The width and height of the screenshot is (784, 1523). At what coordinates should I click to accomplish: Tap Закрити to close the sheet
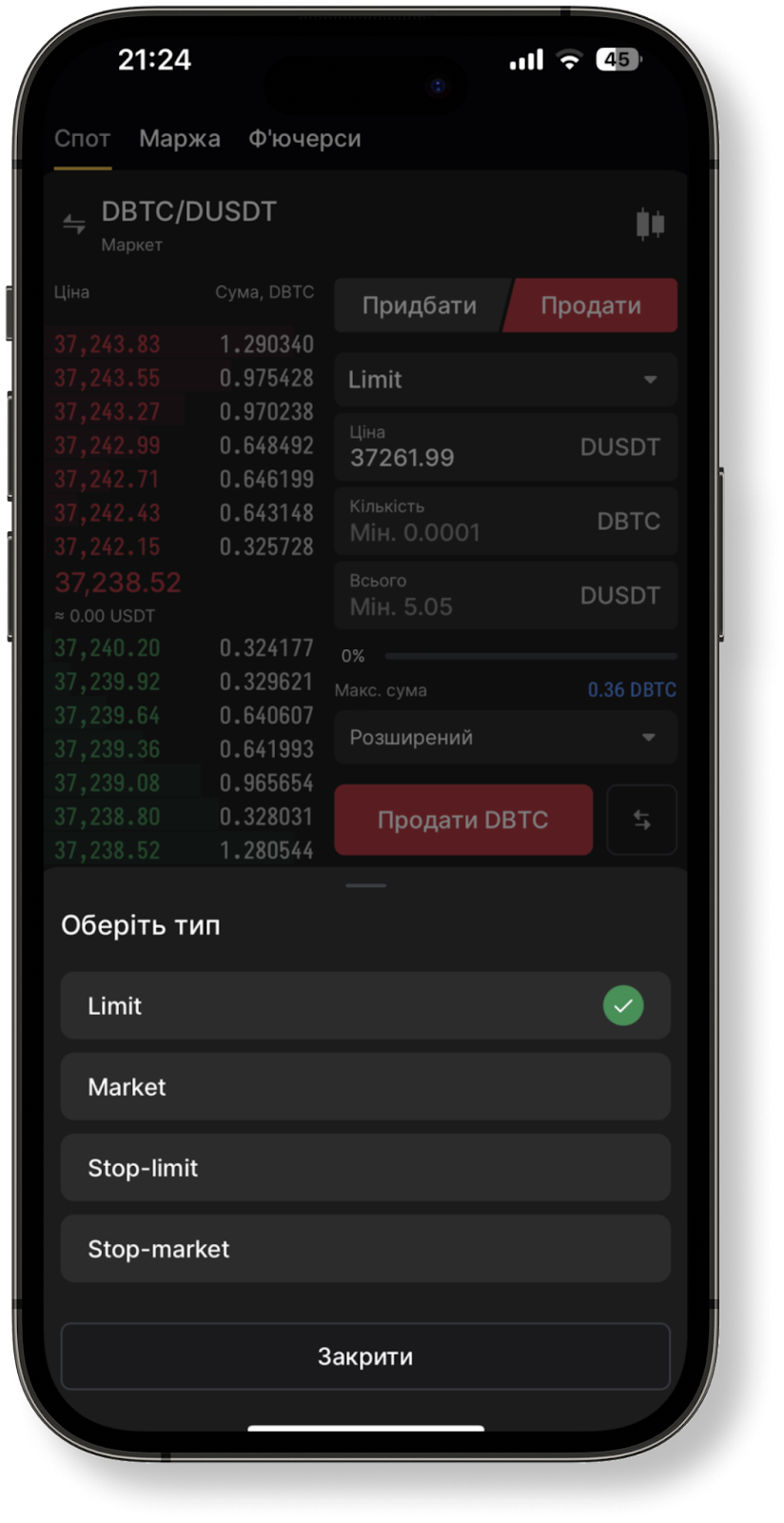(365, 1356)
